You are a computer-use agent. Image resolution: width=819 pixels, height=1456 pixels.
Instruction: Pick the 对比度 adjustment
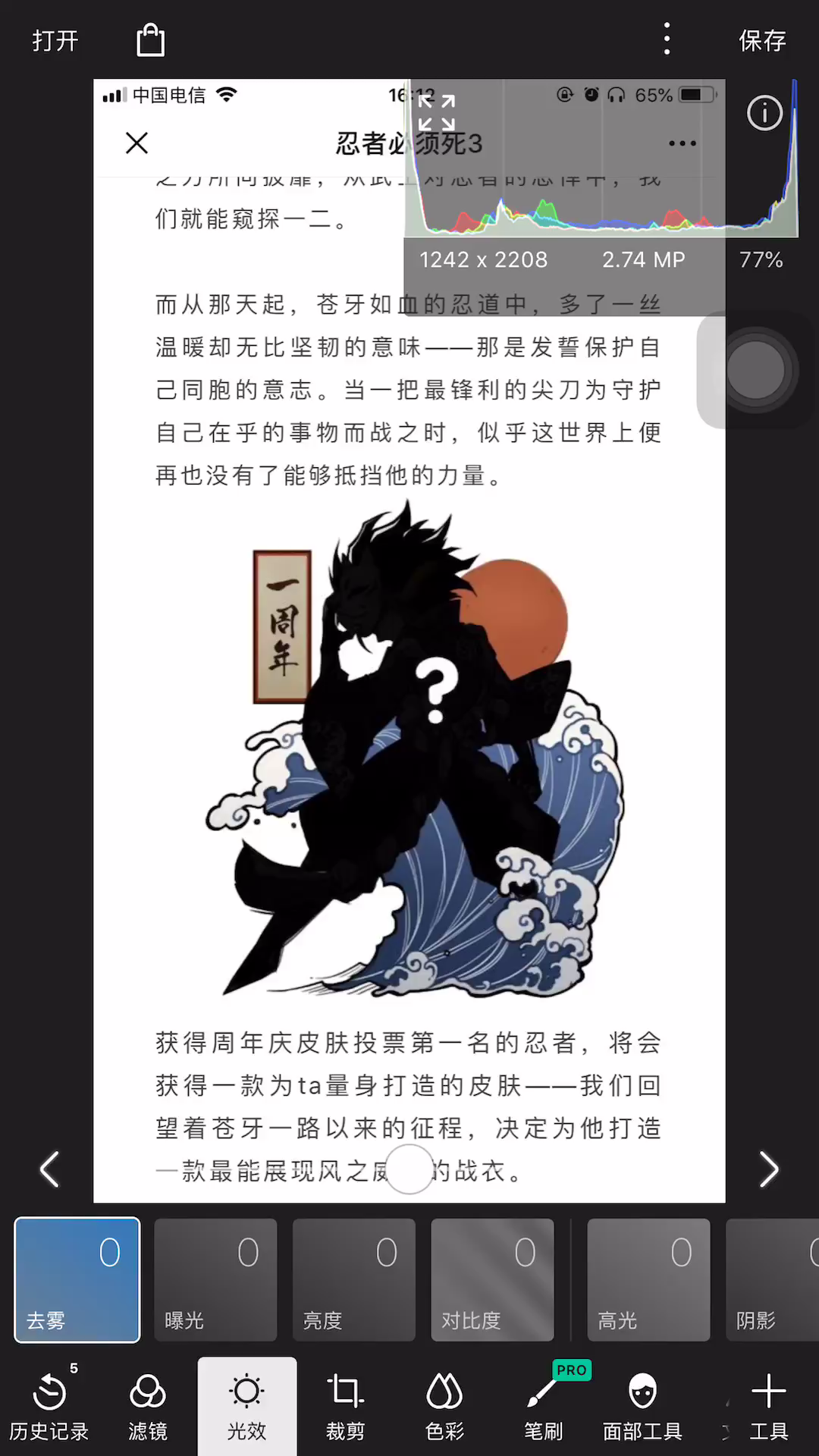click(492, 1280)
